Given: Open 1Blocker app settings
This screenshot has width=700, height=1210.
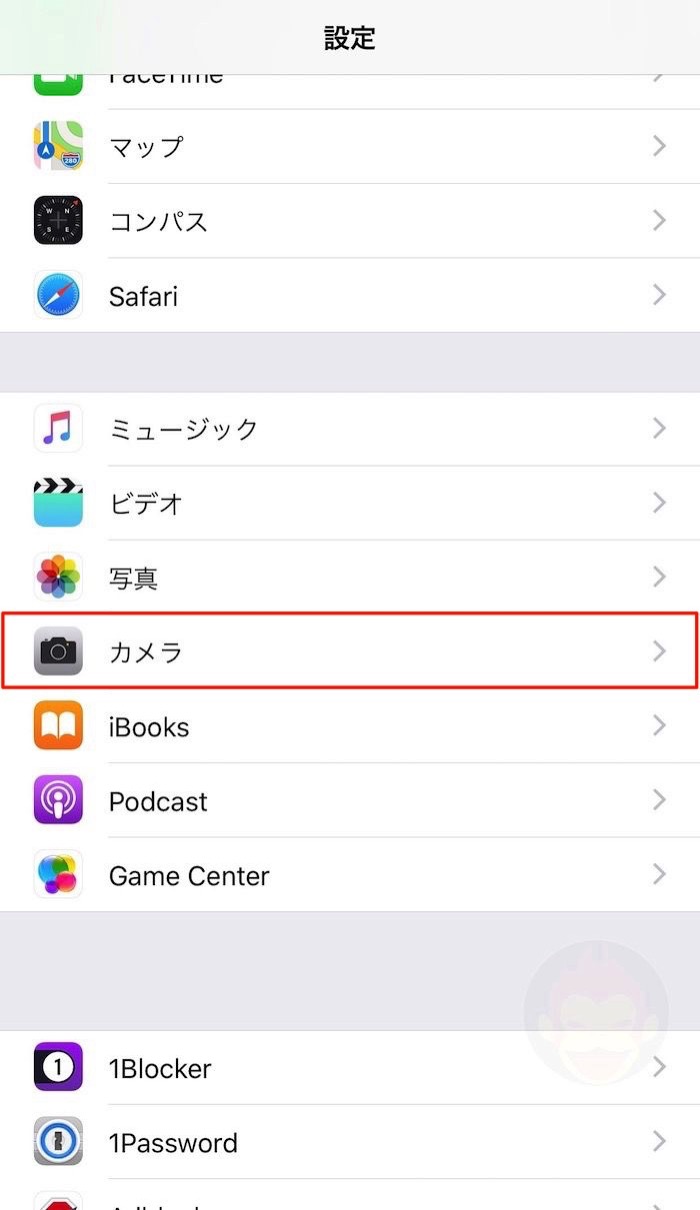Looking at the screenshot, I should coord(350,1068).
